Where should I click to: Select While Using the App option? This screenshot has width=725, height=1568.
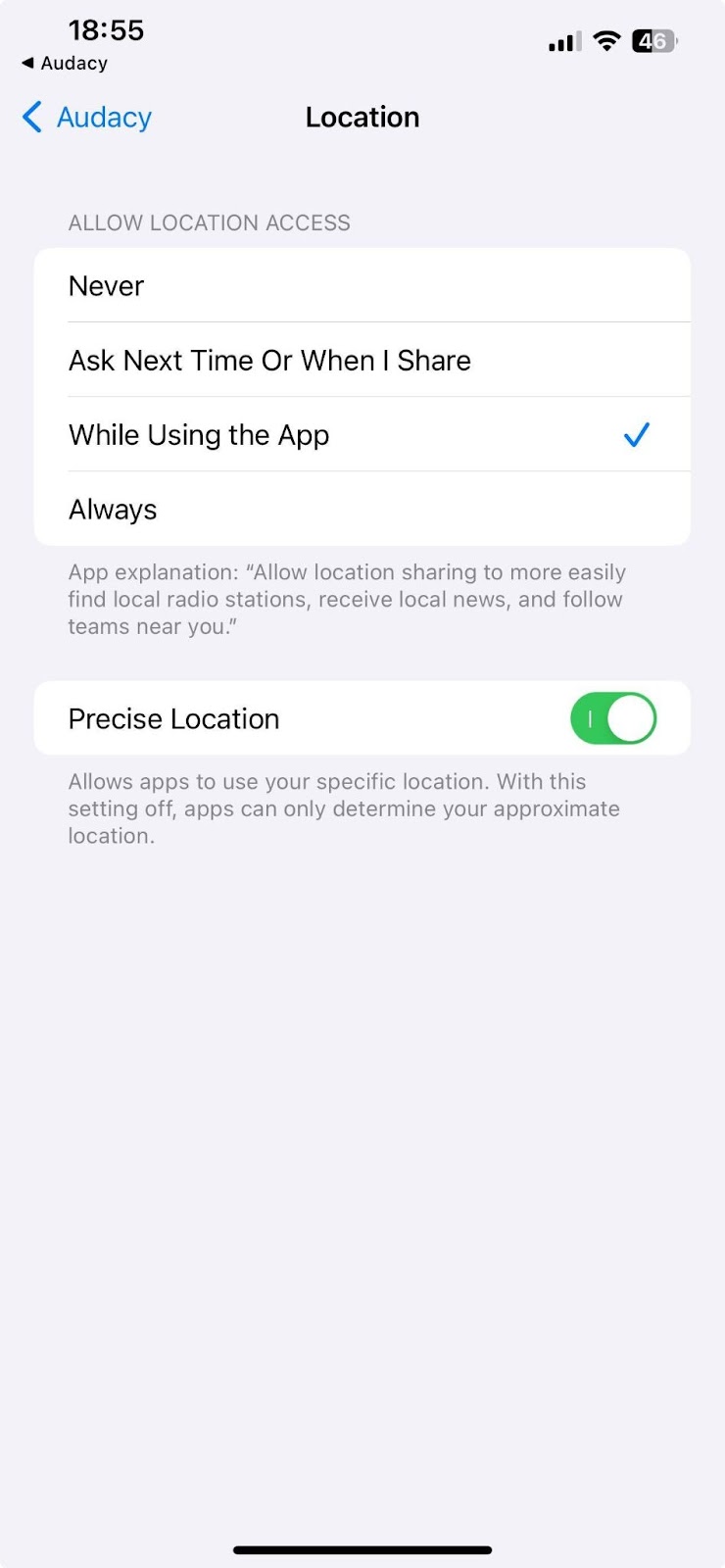(362, 435)
